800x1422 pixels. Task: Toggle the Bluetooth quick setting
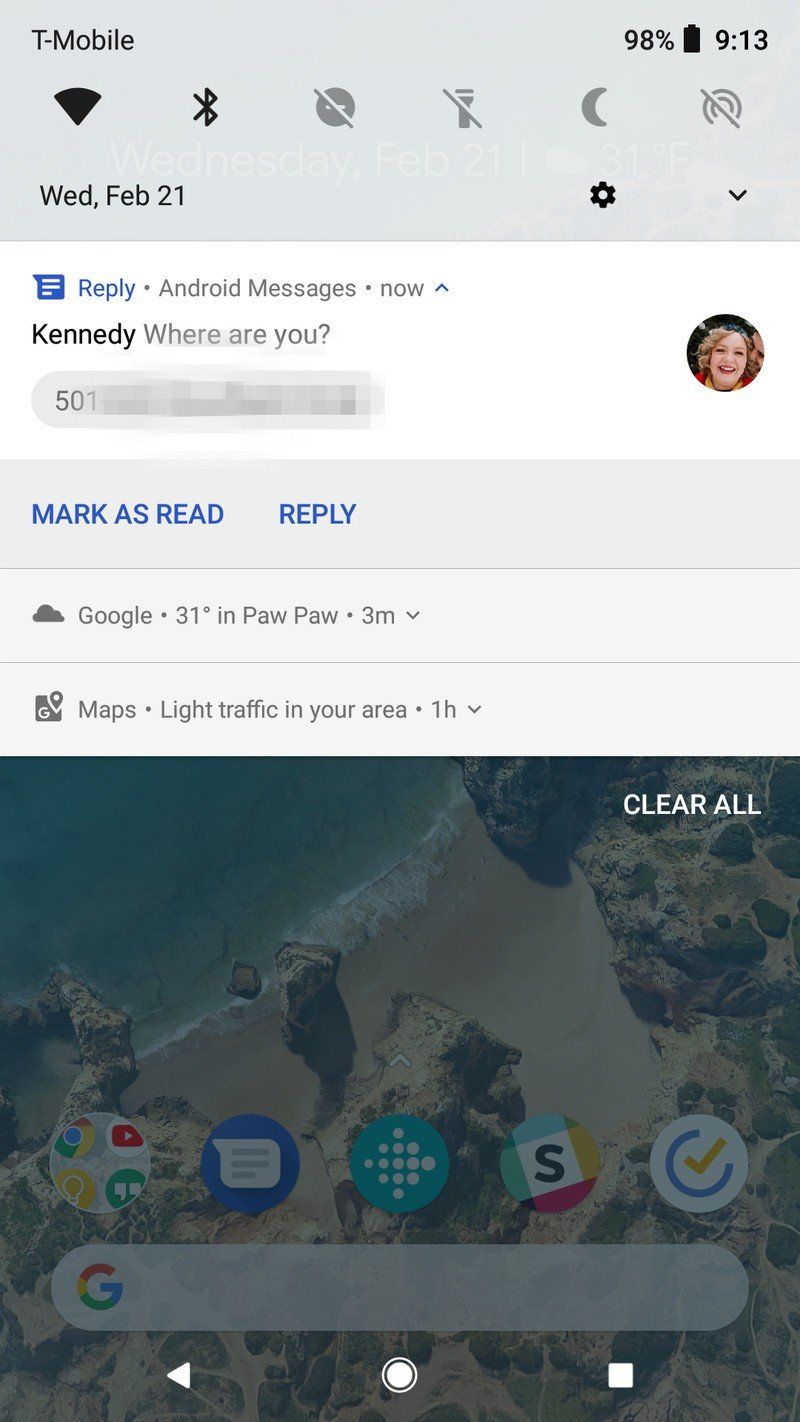206,107
